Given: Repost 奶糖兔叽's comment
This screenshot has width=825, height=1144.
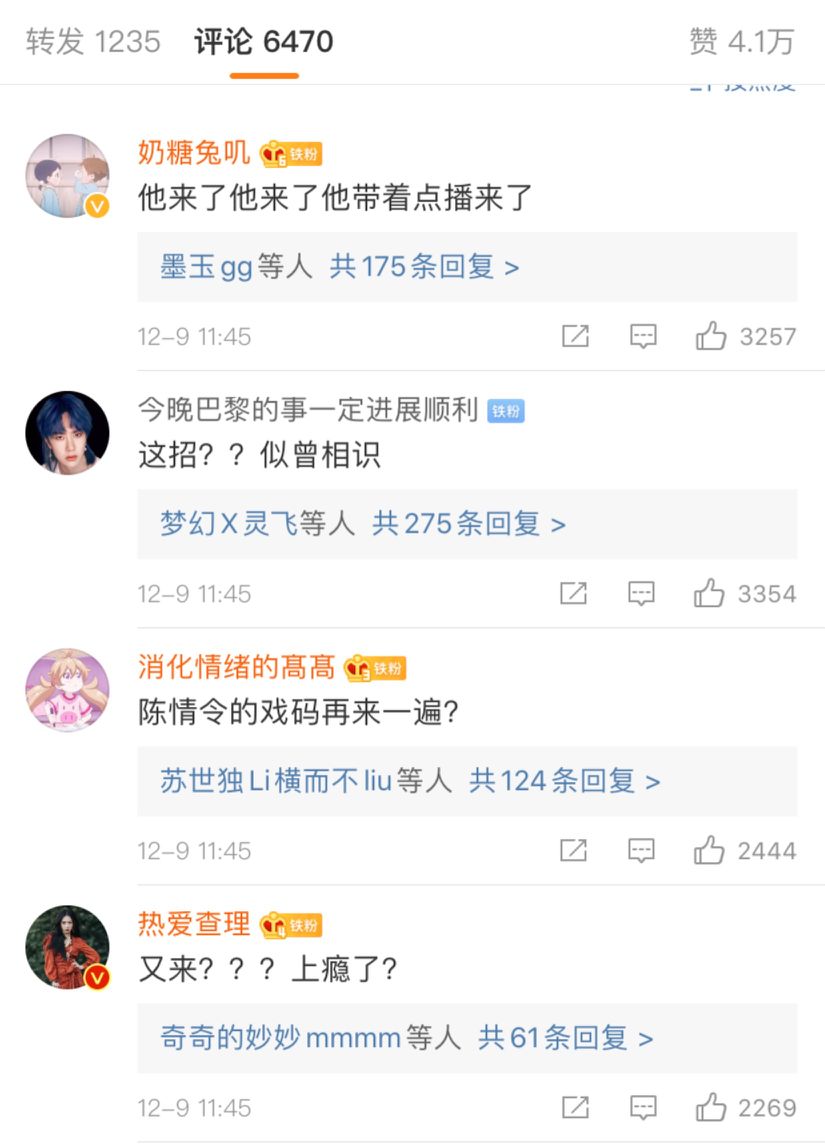Looking at the screenshot, I should 575,337.
